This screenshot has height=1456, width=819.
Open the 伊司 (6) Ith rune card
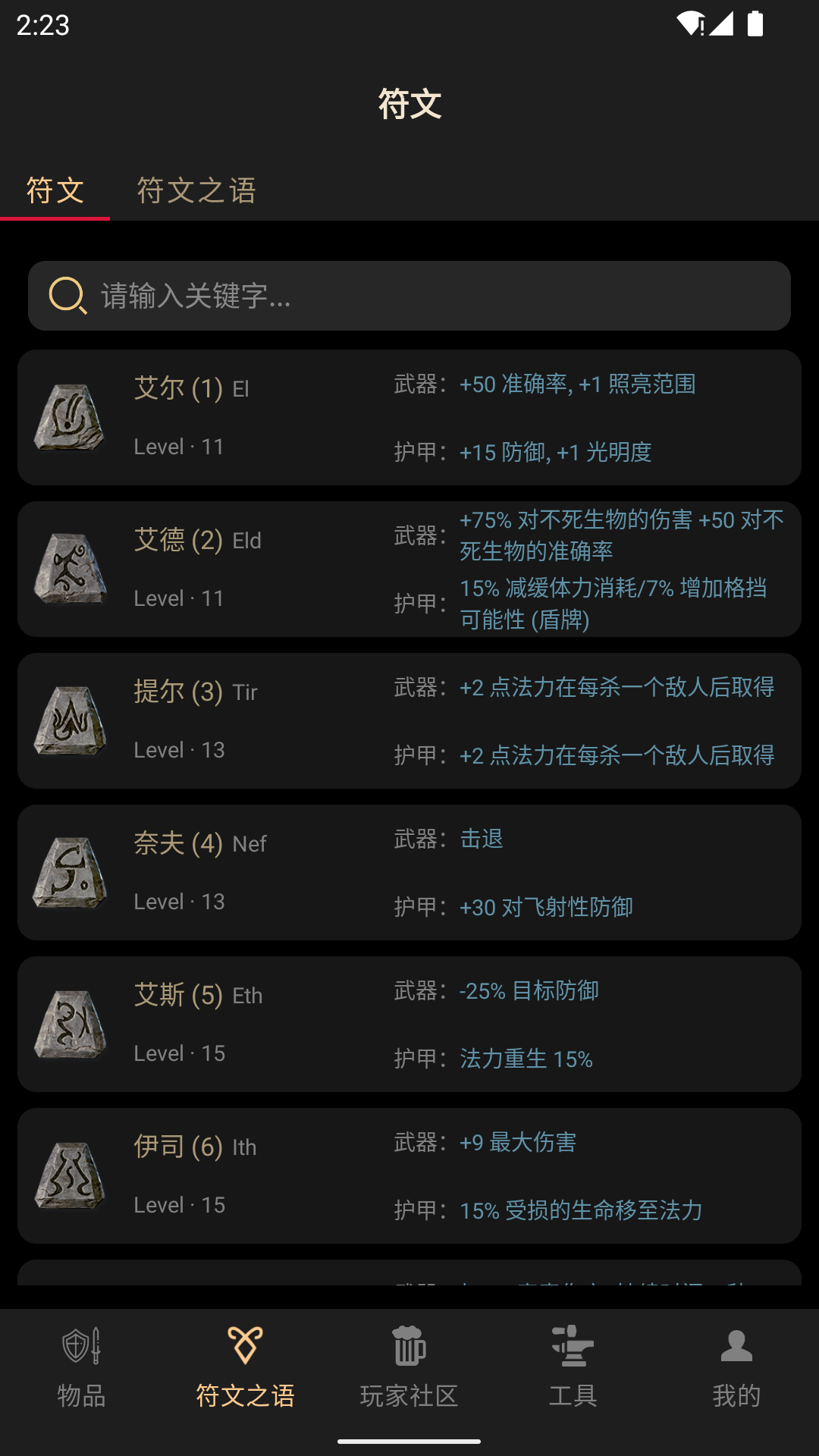tap(409, 1175)
